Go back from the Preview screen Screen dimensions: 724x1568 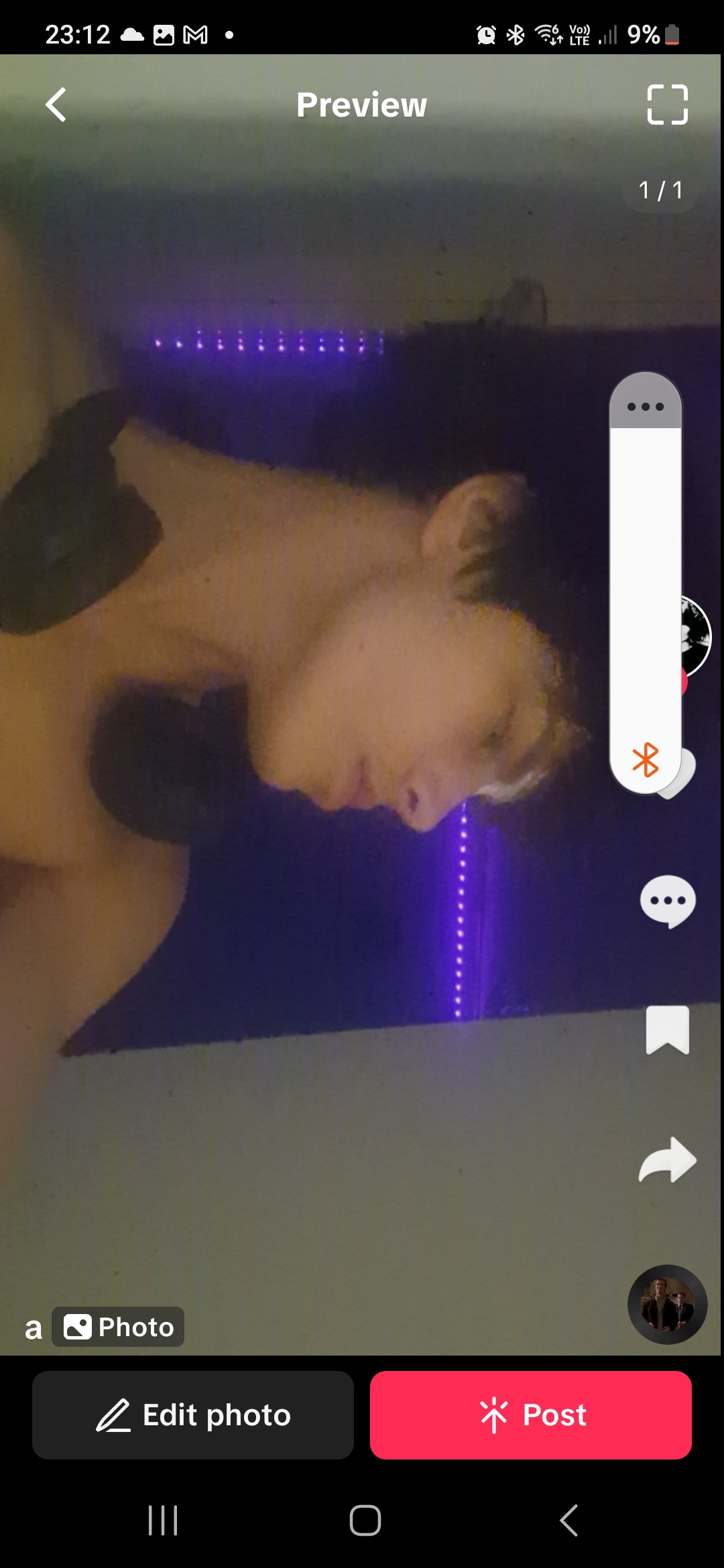pyautogui.click(x=56, y=105)
